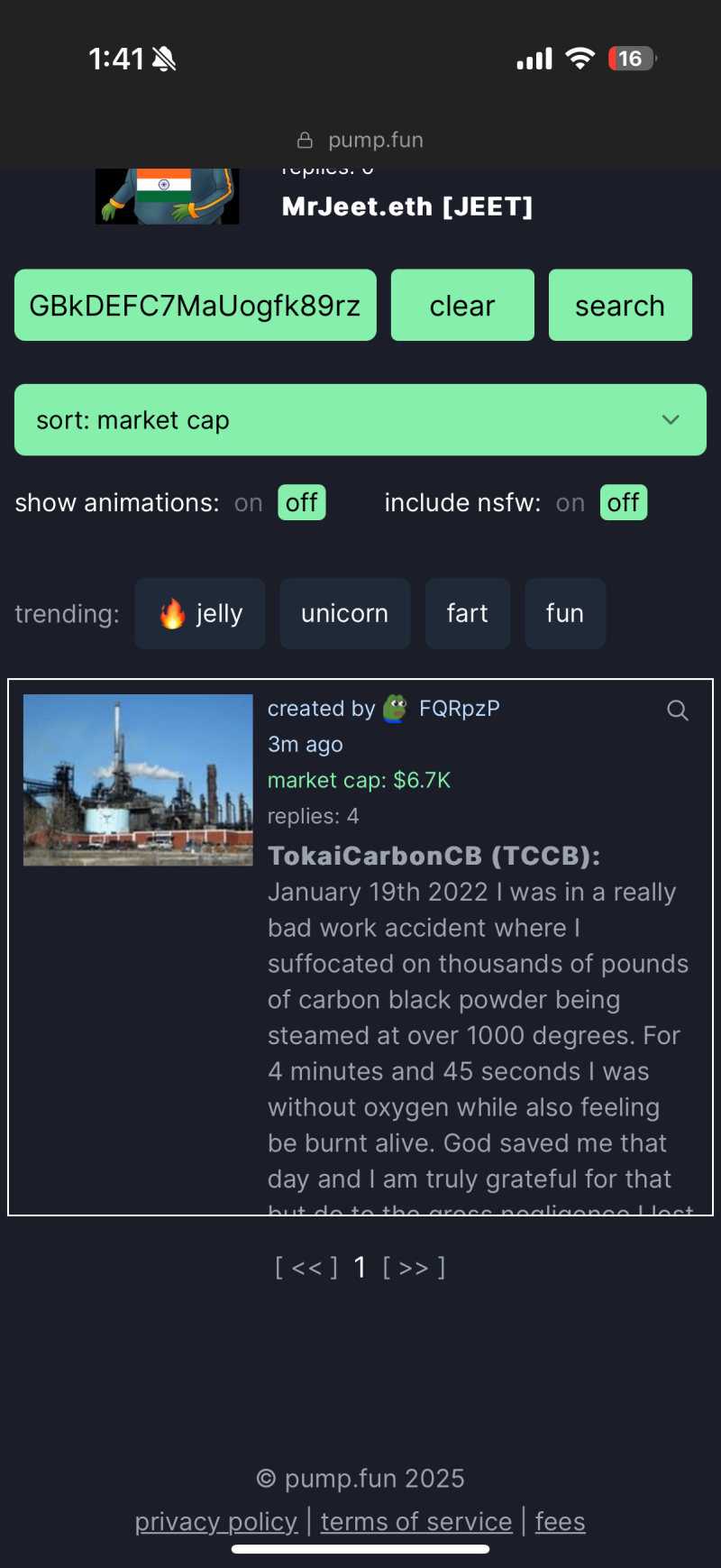721x1568 pixels.
Task: Select the unicorn trending chip
Action: (x=345, y=613)
